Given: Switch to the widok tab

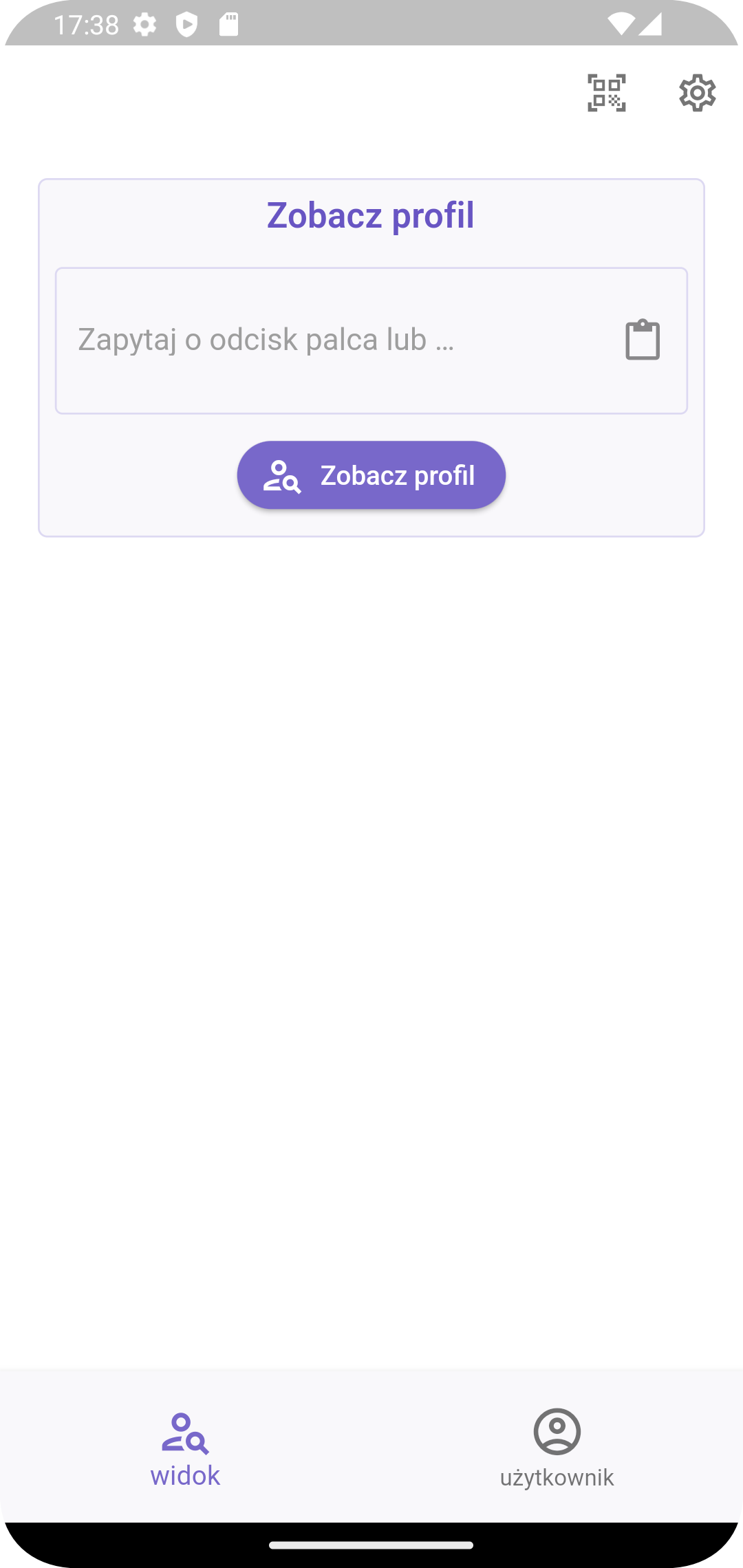Looking at the screenshot, I should point(185,1448).
